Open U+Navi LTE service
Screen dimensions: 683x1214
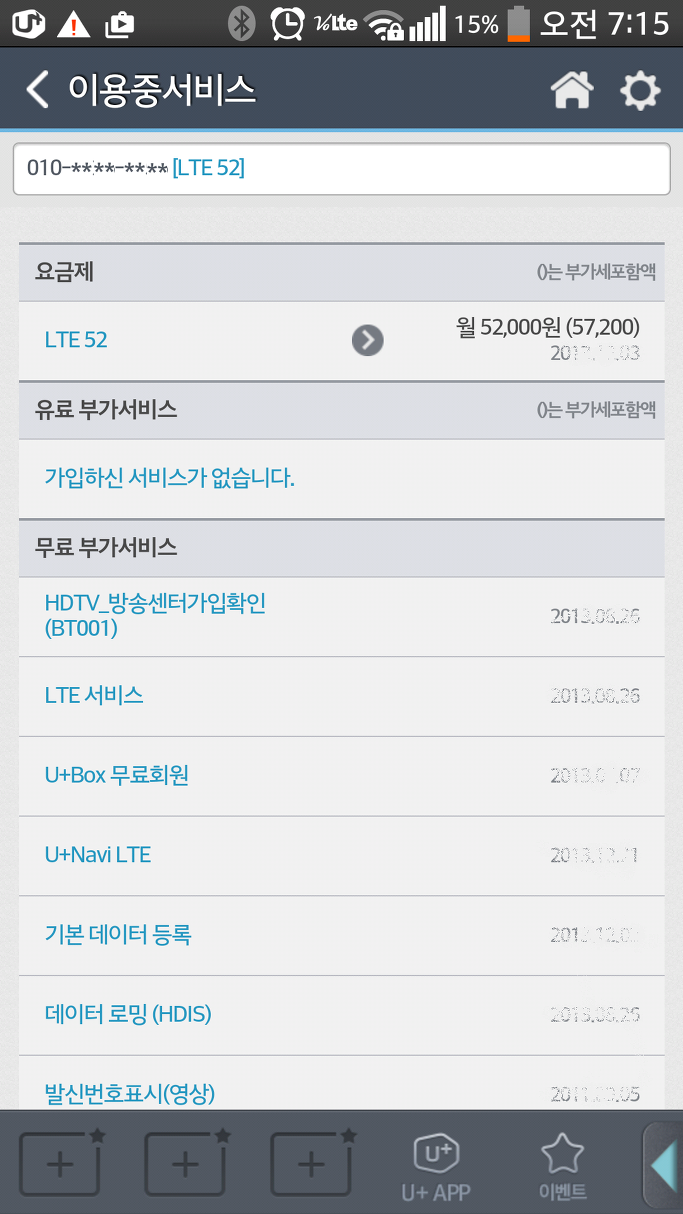(x=341, y=856)
